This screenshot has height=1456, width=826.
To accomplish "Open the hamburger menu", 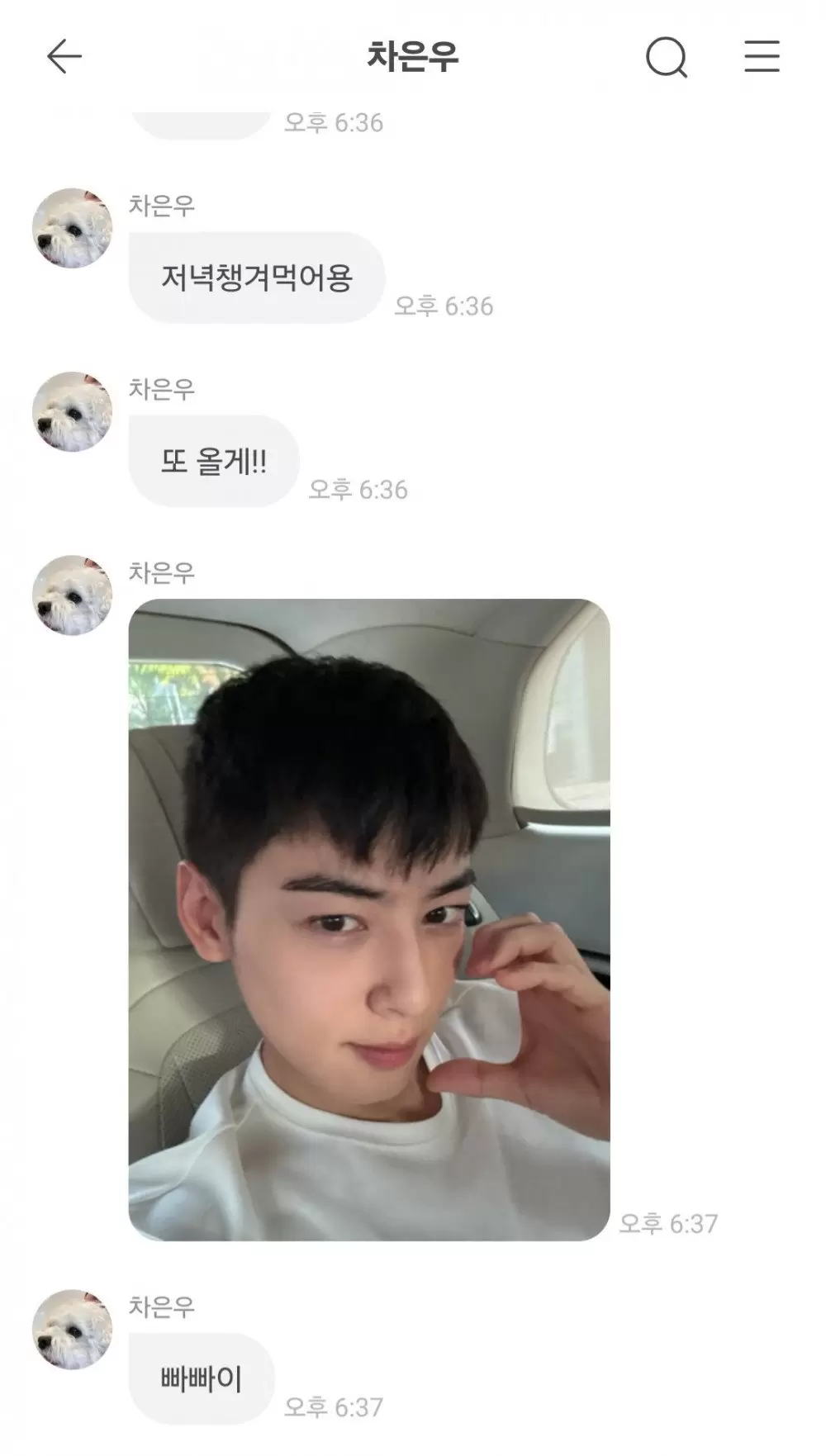I will (762, 57).
